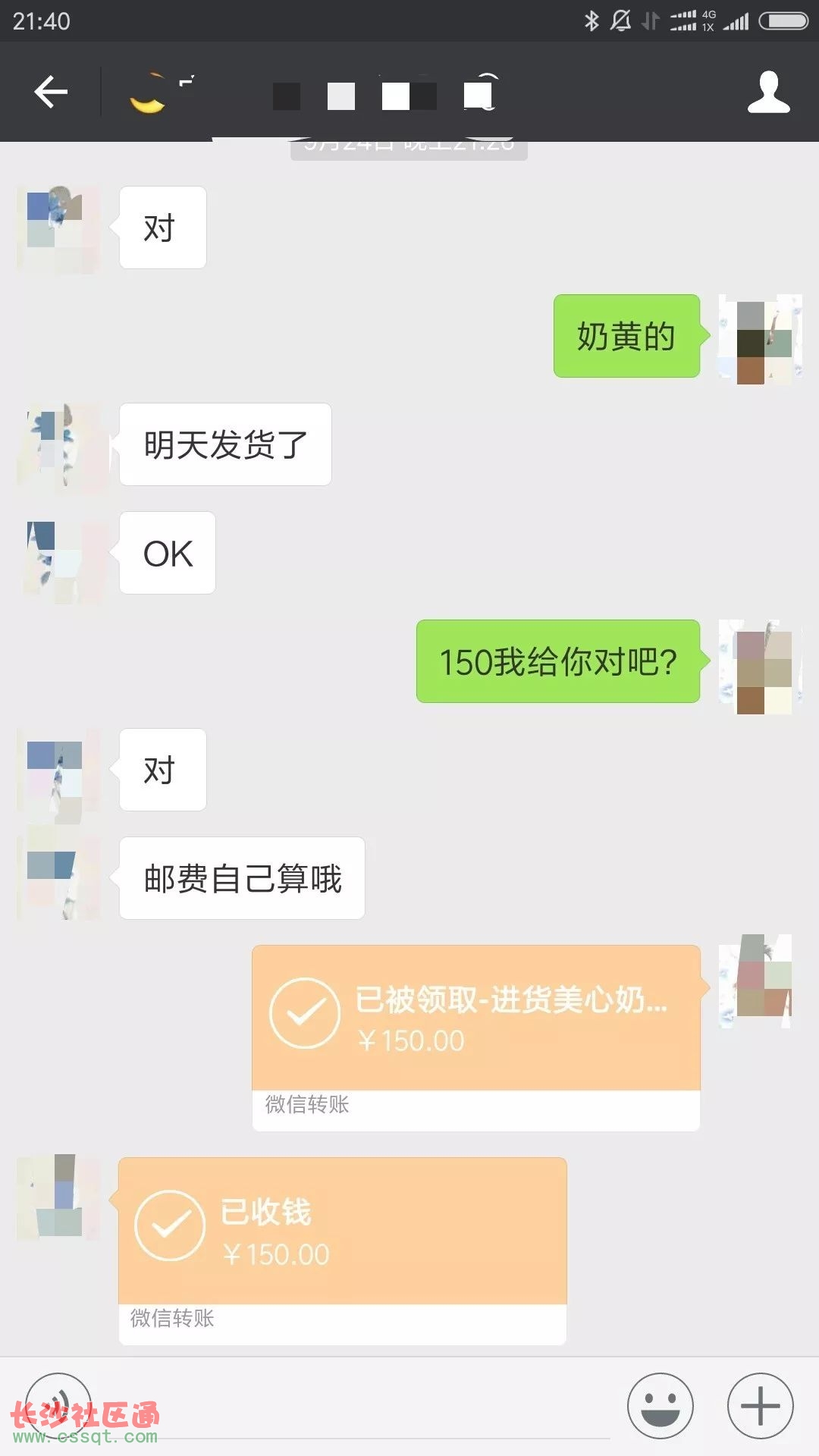This screenshot has width=819, height=1456.
Task: Open the emoji sticker panel
Action: pos(660,1405)
